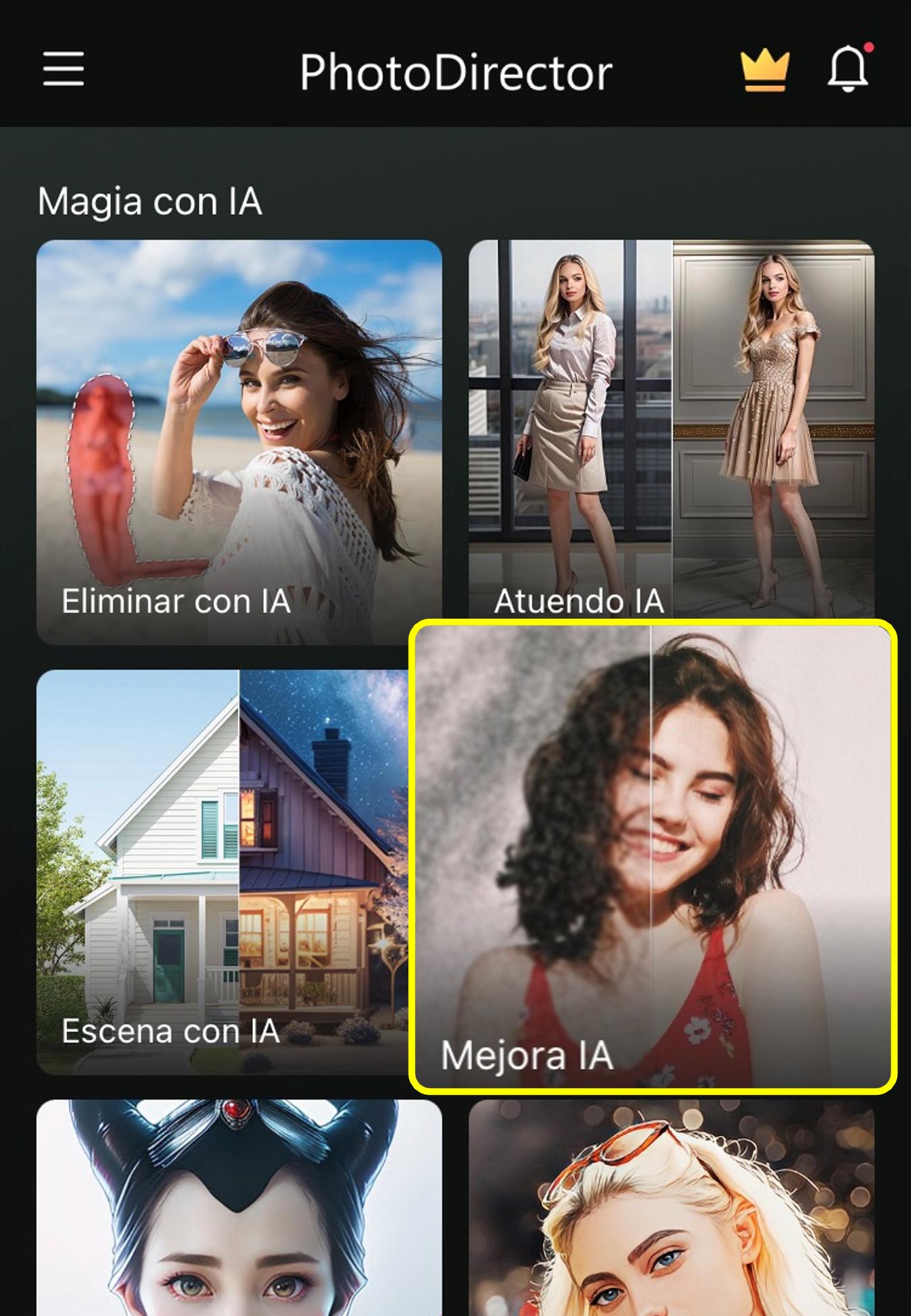Open the horned avatar style card

point(239,1207)
